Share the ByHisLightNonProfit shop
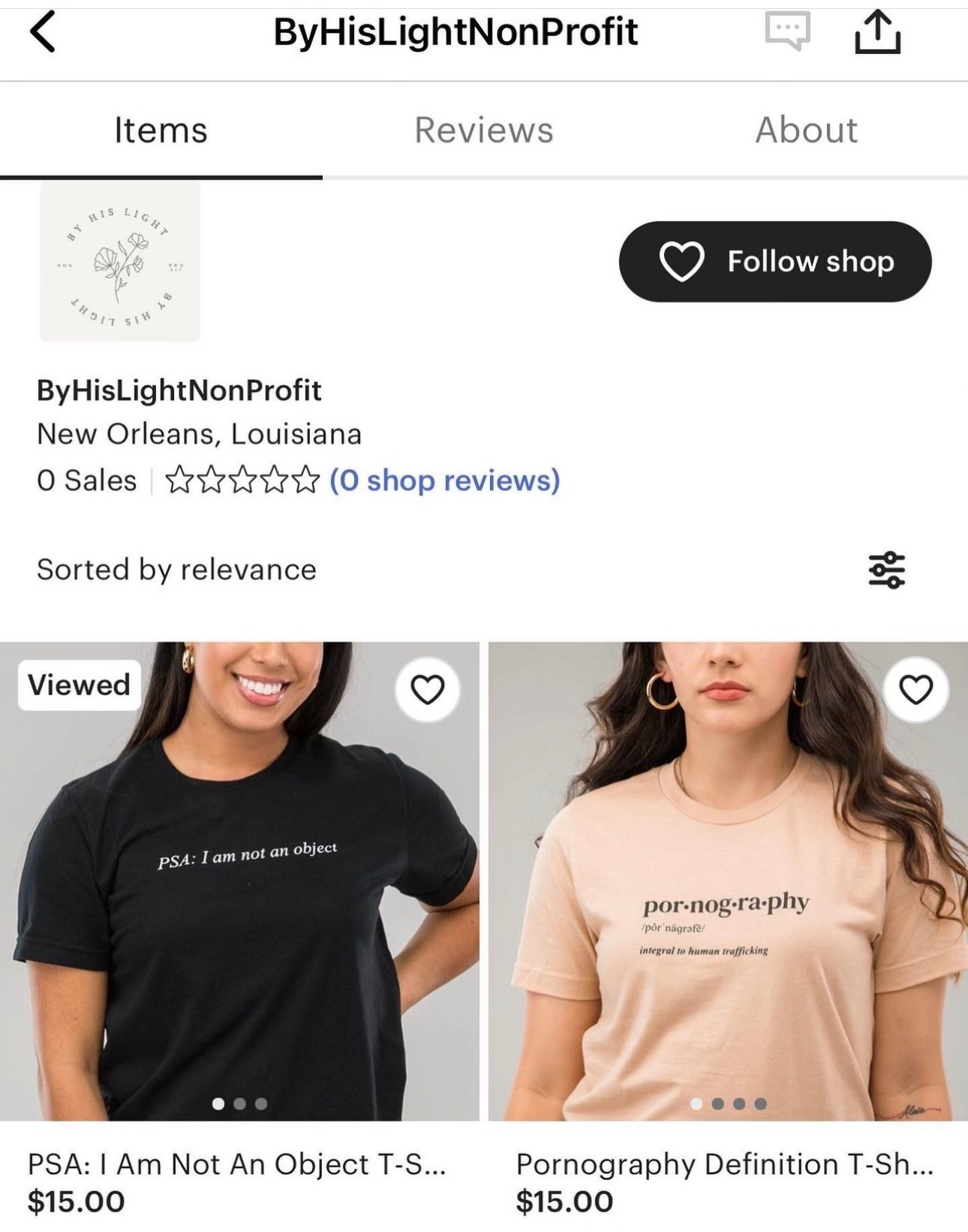The image size is (968, 1232). coord(877,32)
